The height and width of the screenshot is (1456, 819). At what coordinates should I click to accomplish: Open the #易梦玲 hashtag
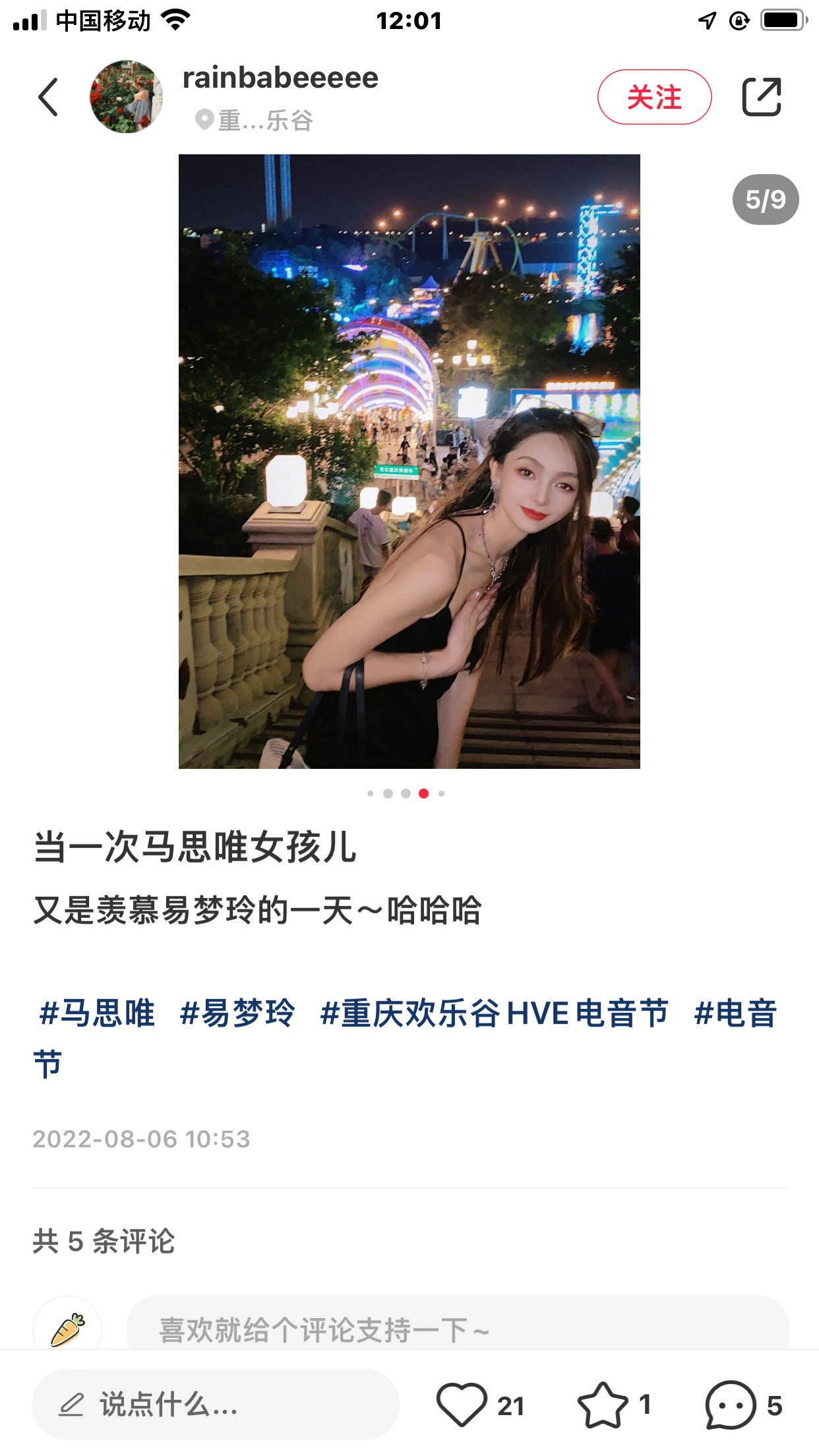tap(237, 1013)
